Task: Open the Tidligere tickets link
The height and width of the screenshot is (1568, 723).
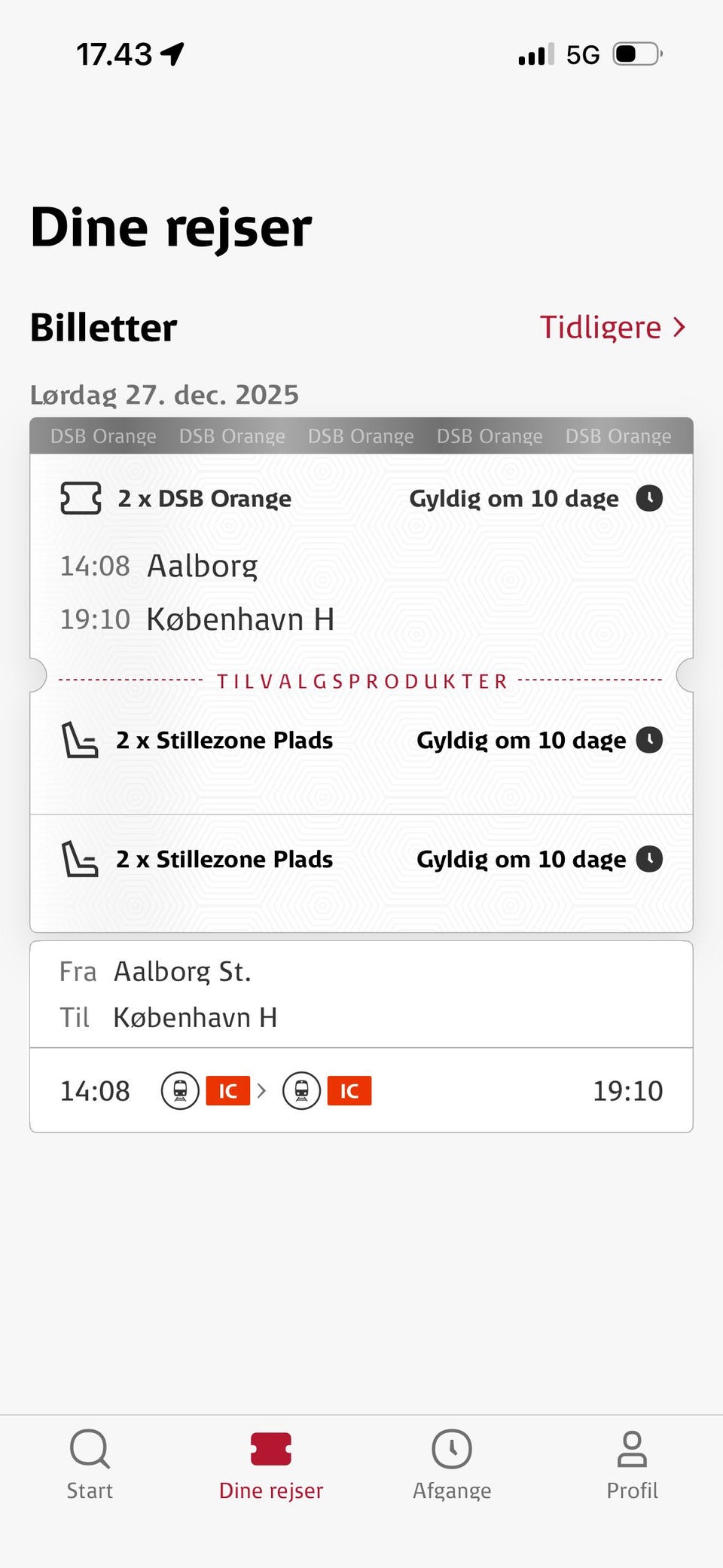Action: [x=602, y=327]
